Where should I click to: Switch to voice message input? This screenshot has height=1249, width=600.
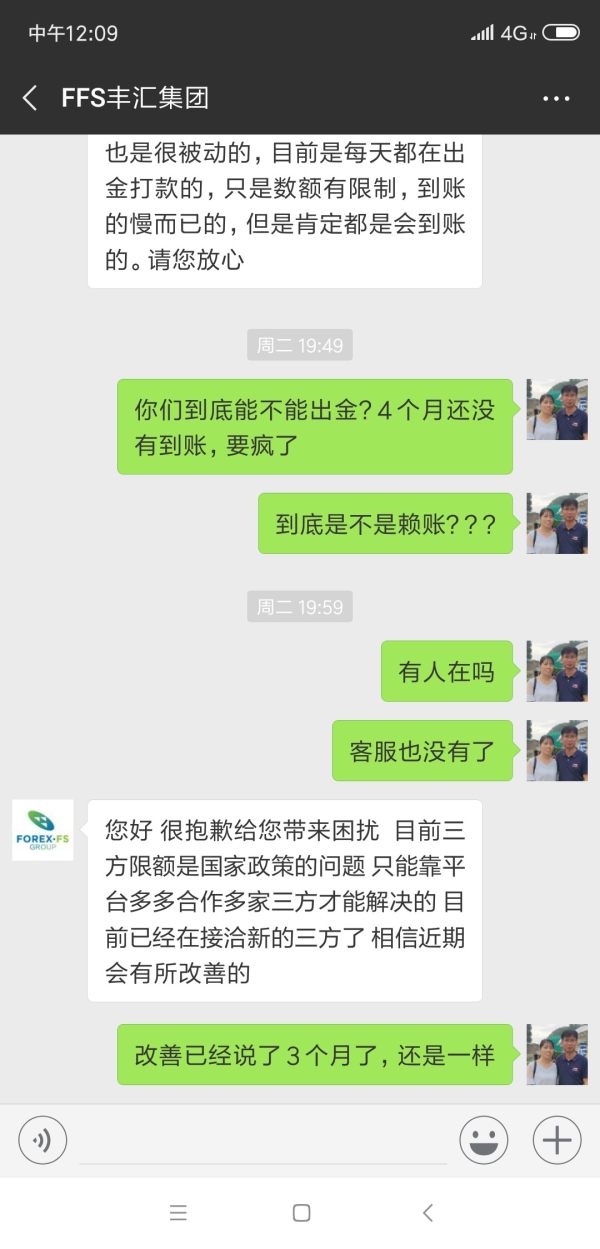click(x=43, y=1140)
